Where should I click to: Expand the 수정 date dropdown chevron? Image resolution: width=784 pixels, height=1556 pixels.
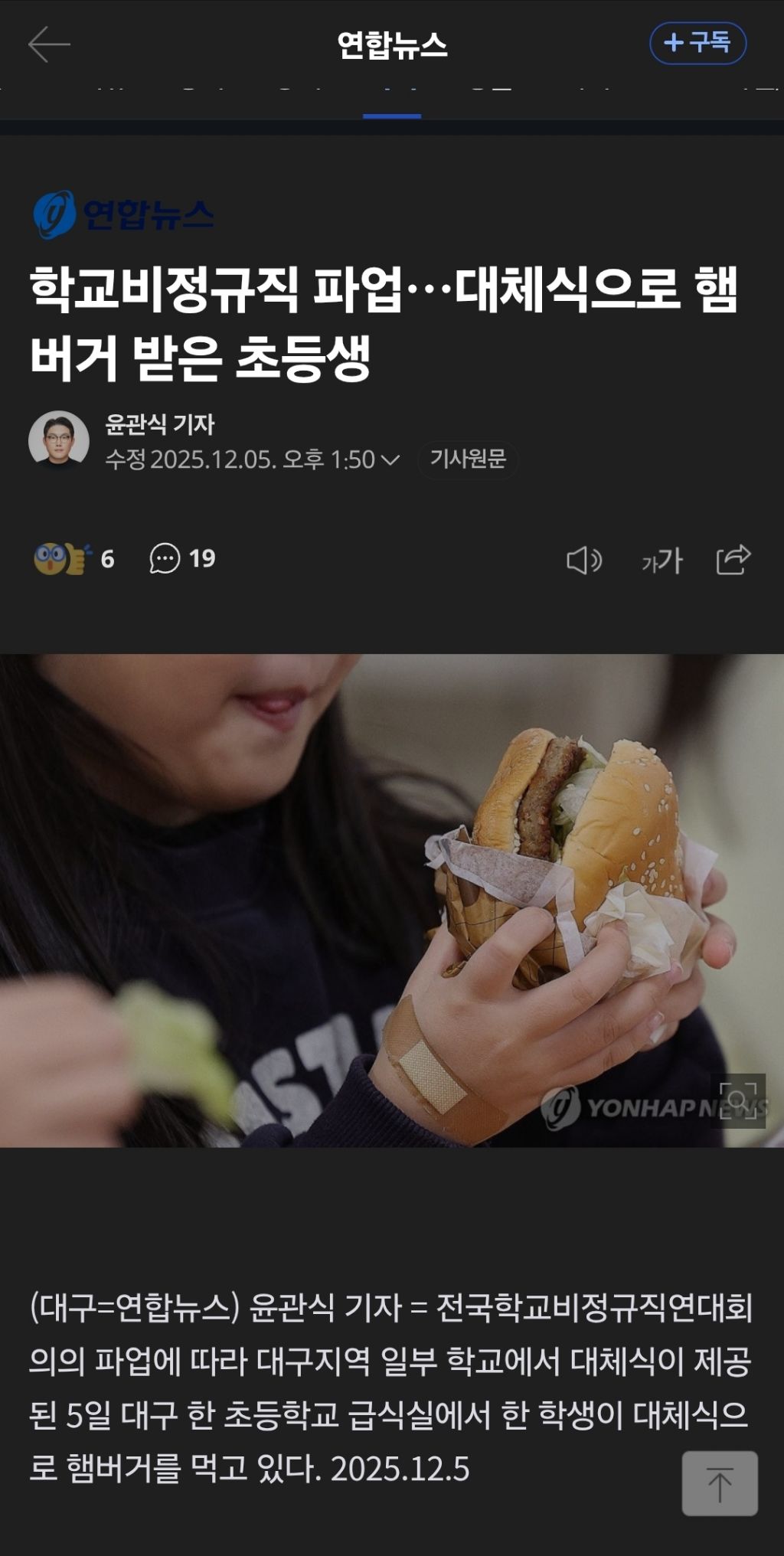click(x=390, y=460)
